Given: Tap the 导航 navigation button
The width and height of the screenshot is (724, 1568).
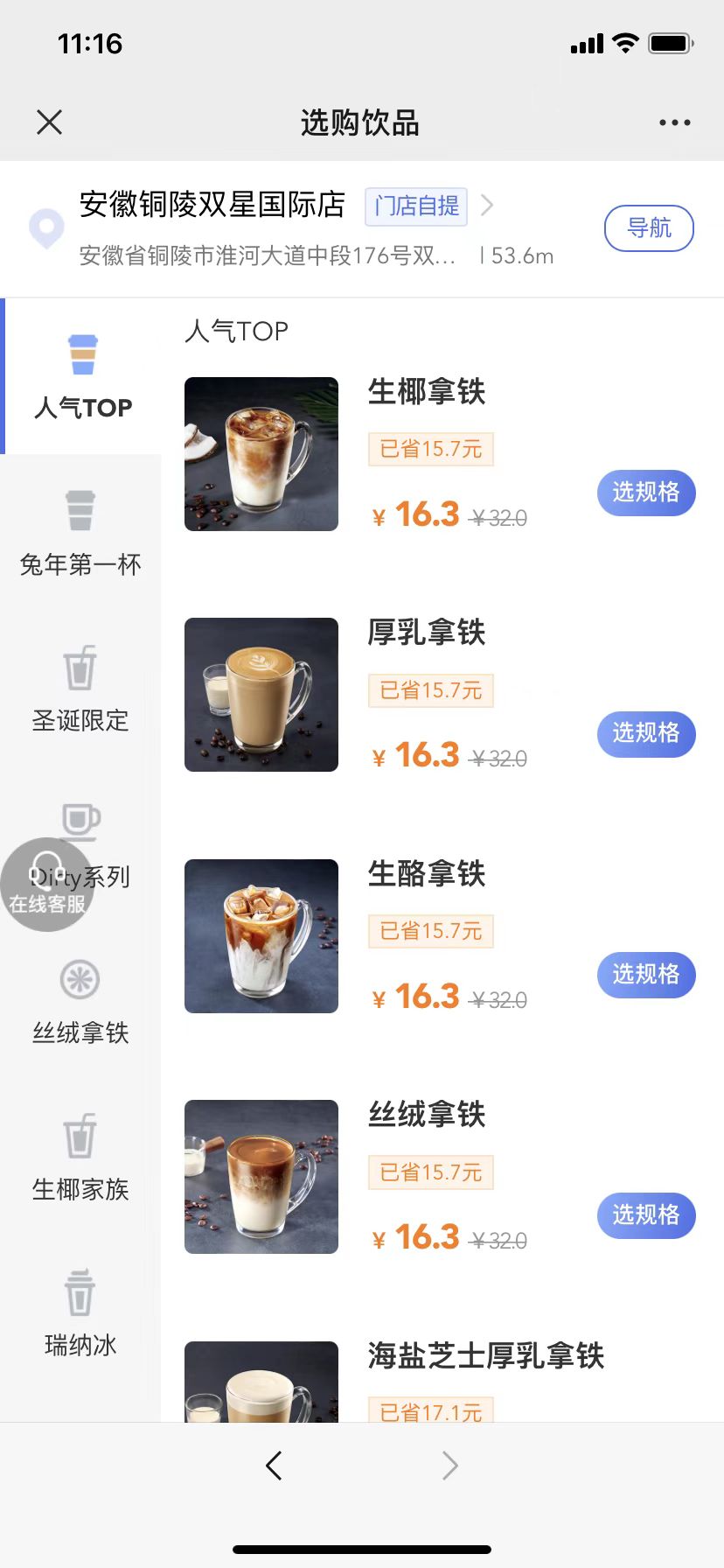Looking at the screenshot, I should click(649, 228).
